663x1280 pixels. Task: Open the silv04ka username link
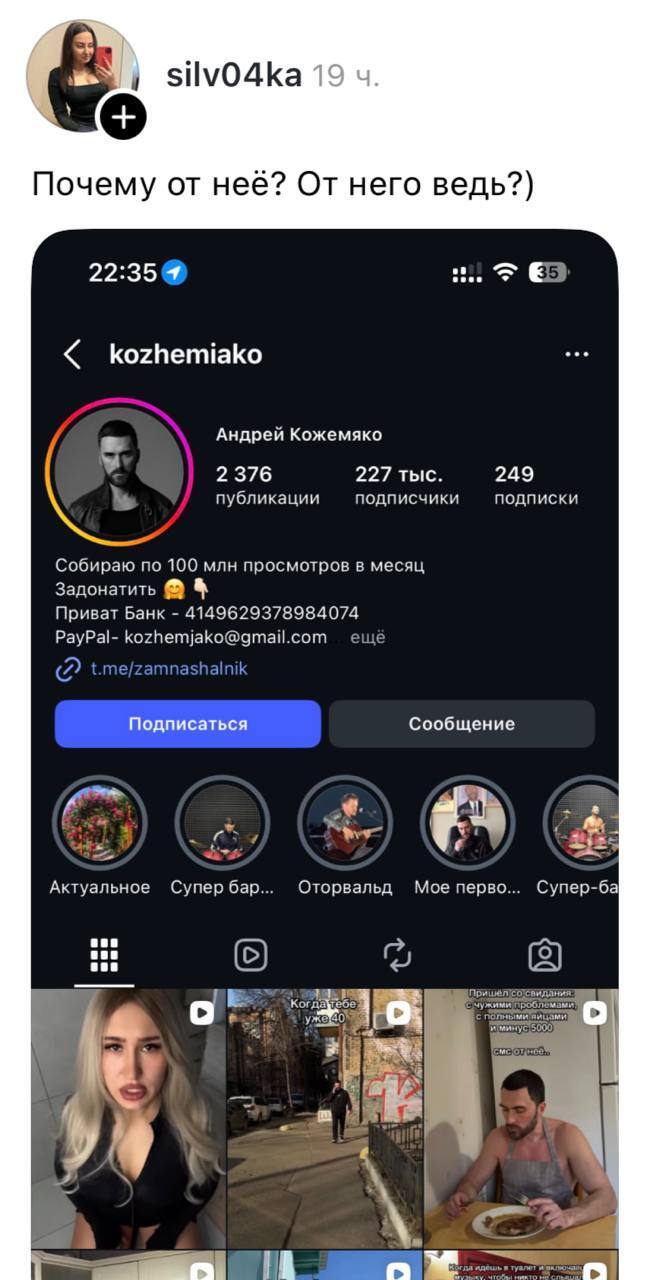click(233, 74)
